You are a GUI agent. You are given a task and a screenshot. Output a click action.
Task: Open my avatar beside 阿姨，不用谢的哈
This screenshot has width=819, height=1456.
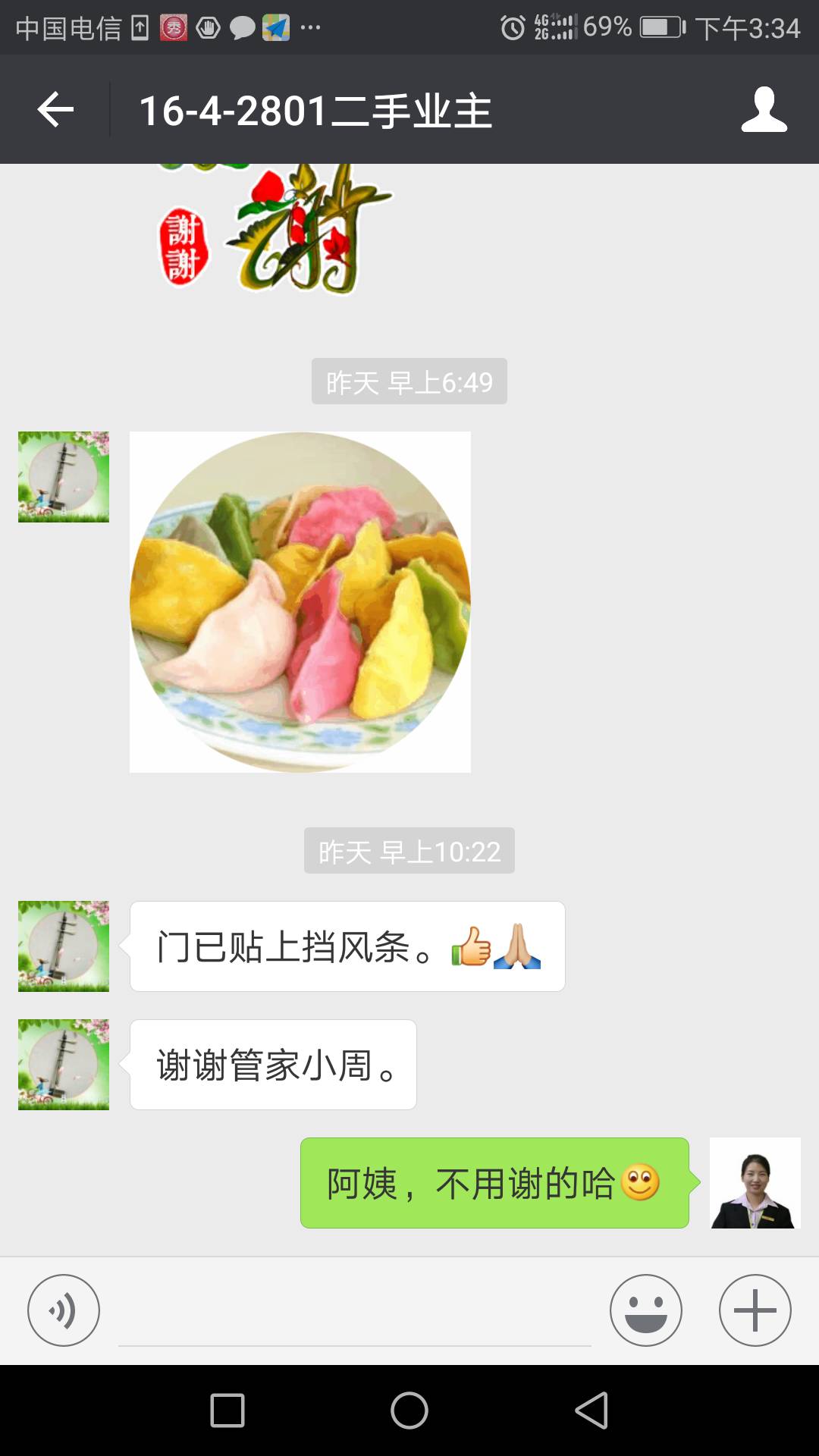click(x=755, y=1183)
